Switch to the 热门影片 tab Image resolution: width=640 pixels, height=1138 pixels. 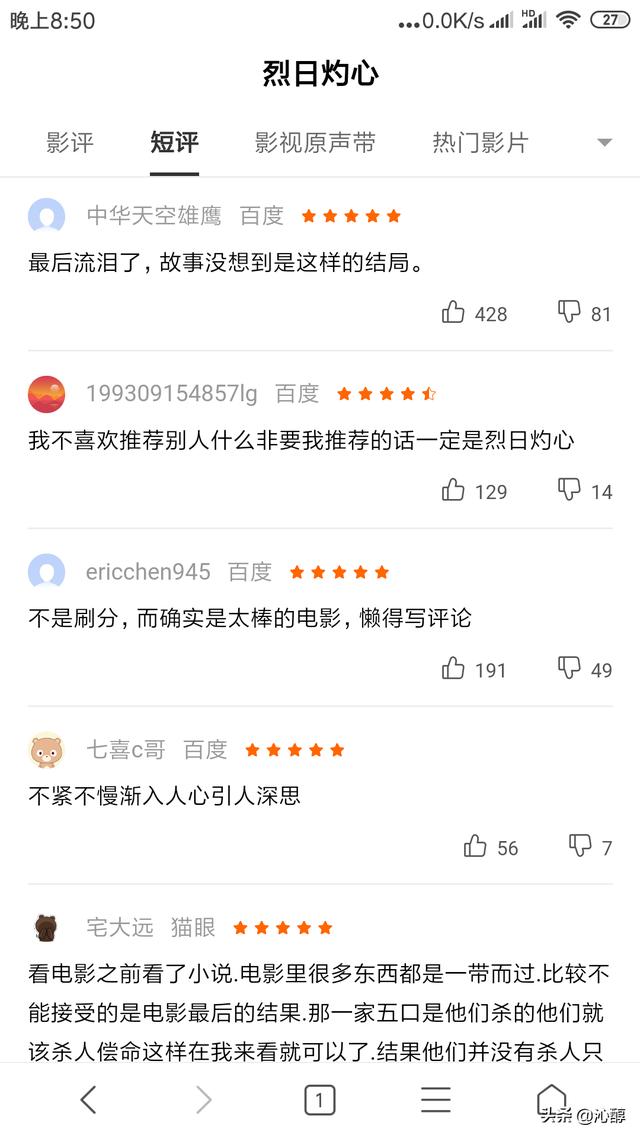coord(480,143)
